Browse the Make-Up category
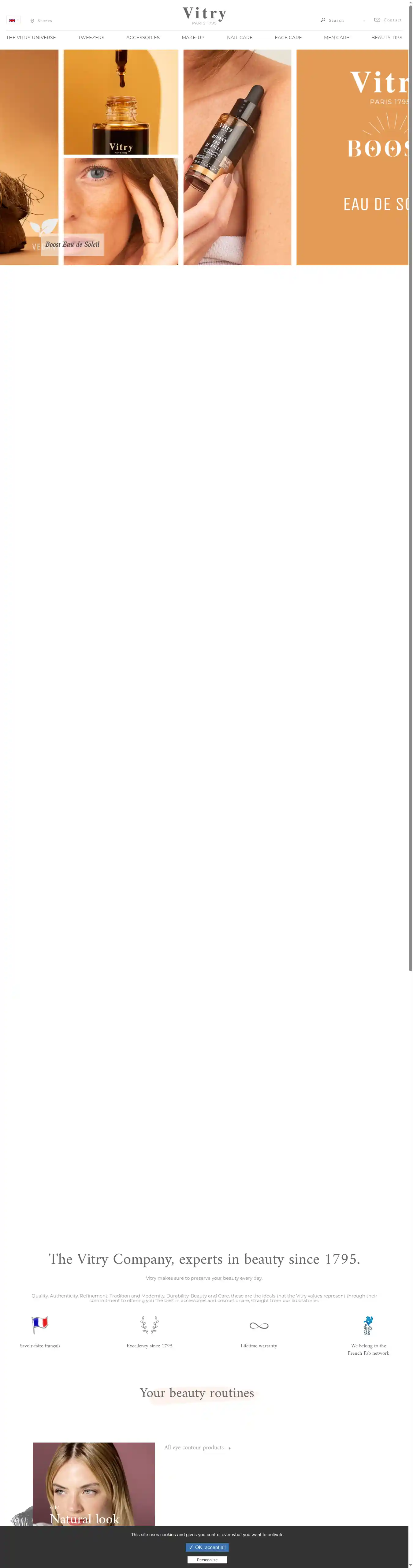Image resolution: width=413 pixels, height=1568 pixels. click(x=193, y=38)
